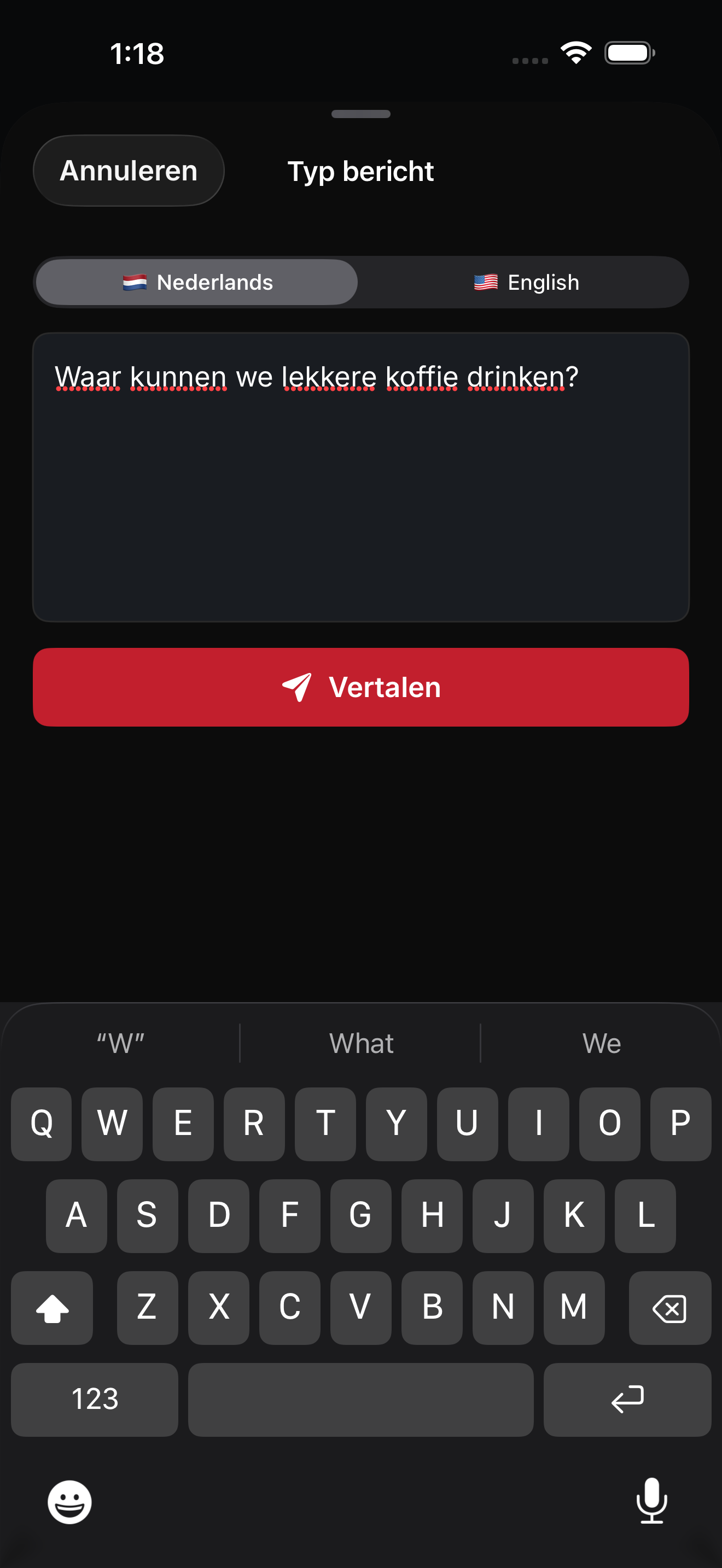Tap the sheet's grabber handle

pos(361,114)
